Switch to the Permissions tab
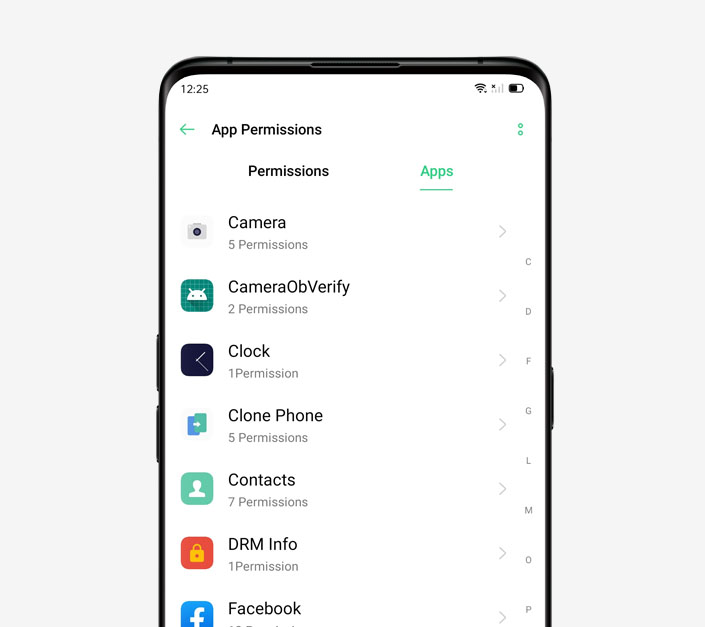The image size is (705, 627). pyautogui.click(x=288, y=171)
